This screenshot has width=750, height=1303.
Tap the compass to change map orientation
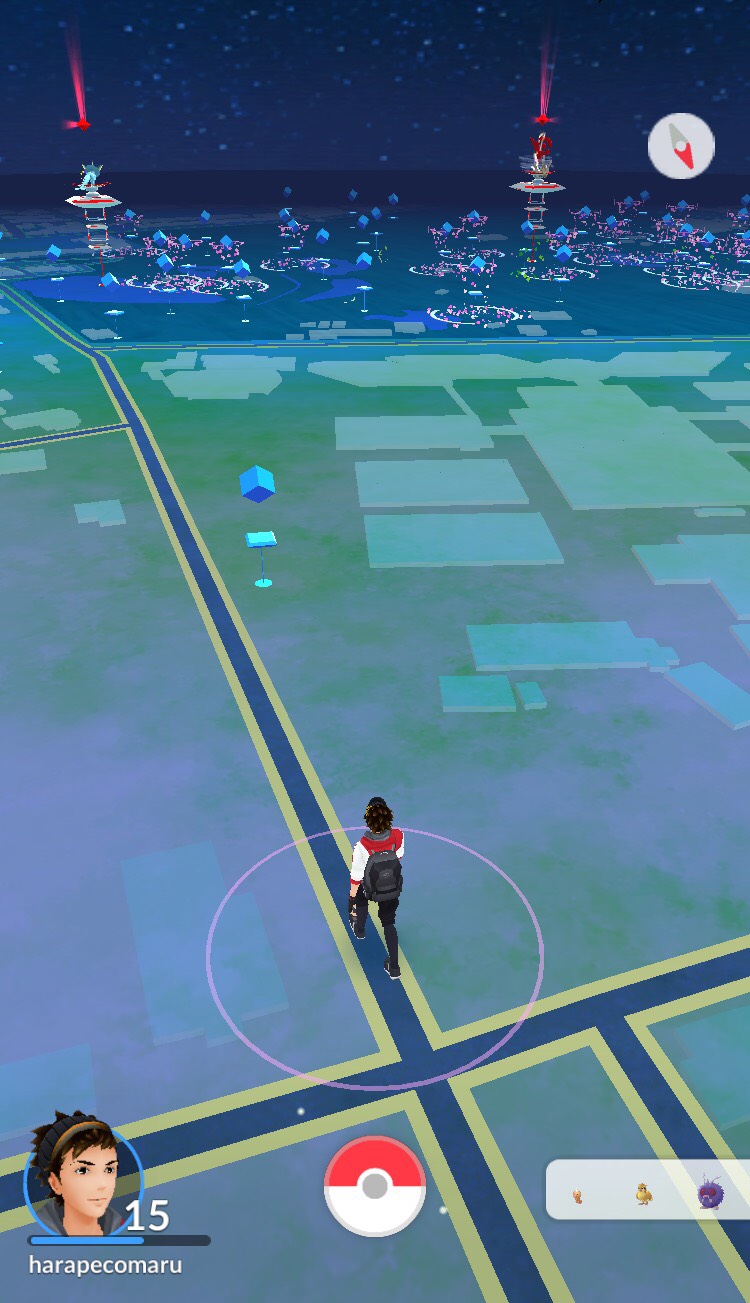coord(681,146)
